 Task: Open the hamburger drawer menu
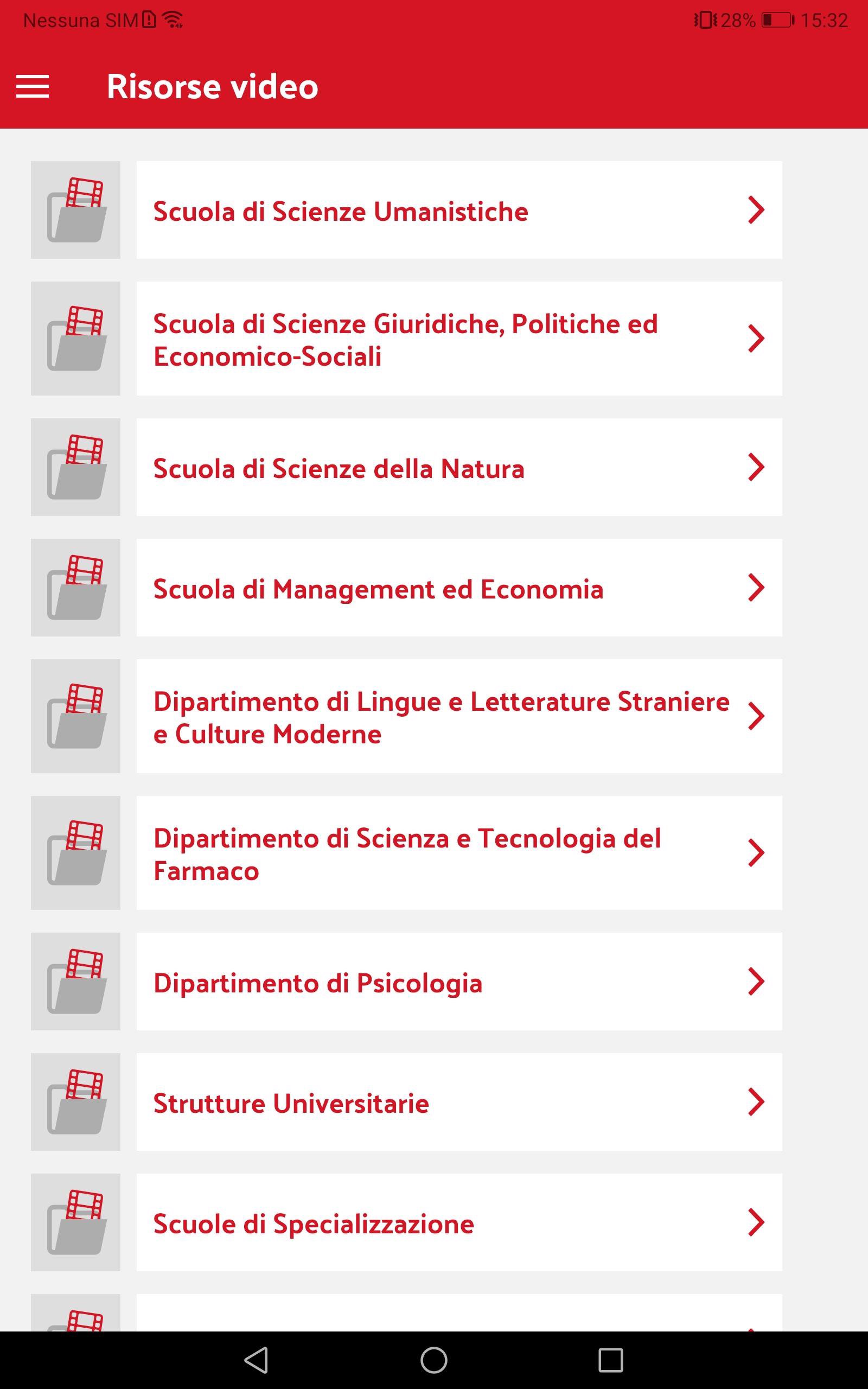click(x=32, y=86)
